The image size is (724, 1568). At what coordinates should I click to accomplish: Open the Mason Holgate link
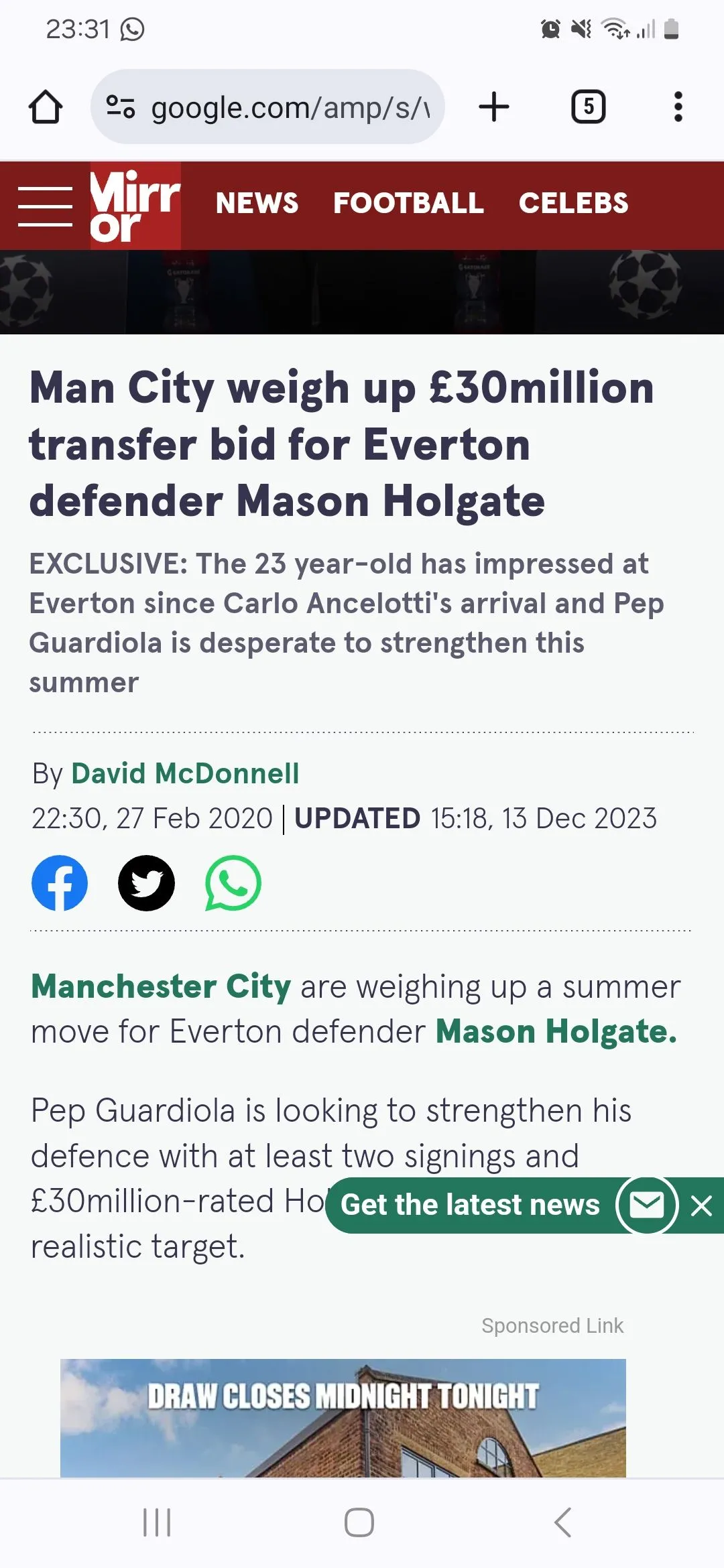click(556, 1031)
